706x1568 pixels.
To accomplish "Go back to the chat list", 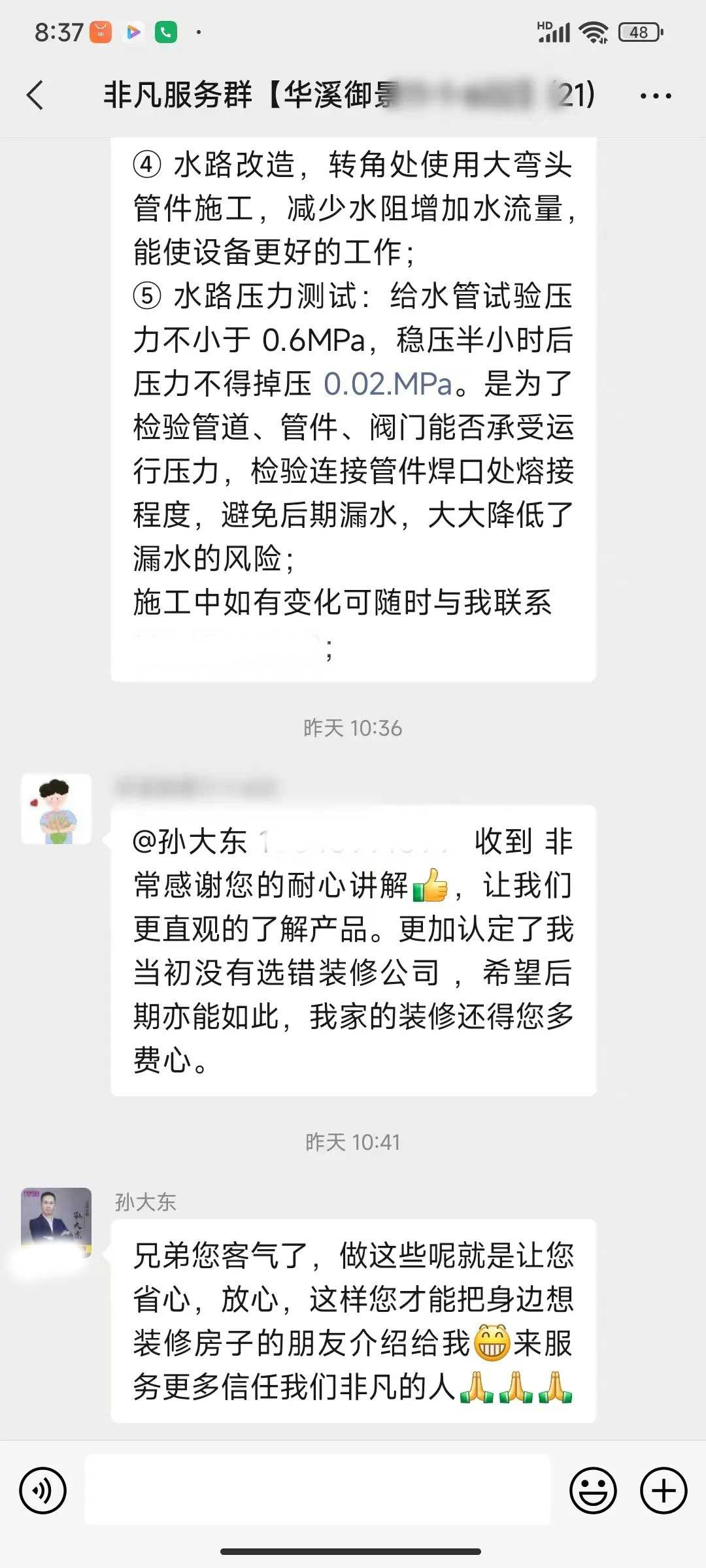I will [x=36, y=95].
